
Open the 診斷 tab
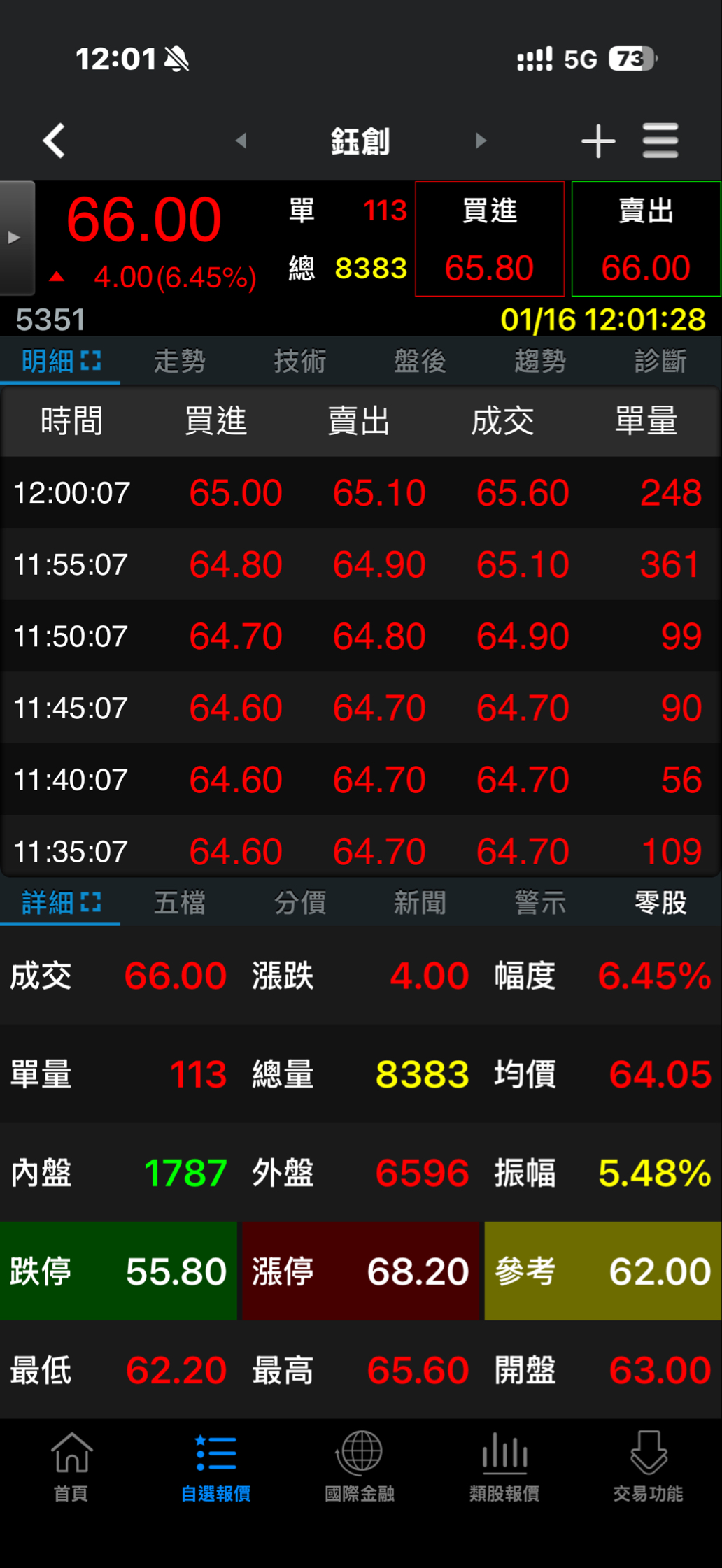click(660, 362)
